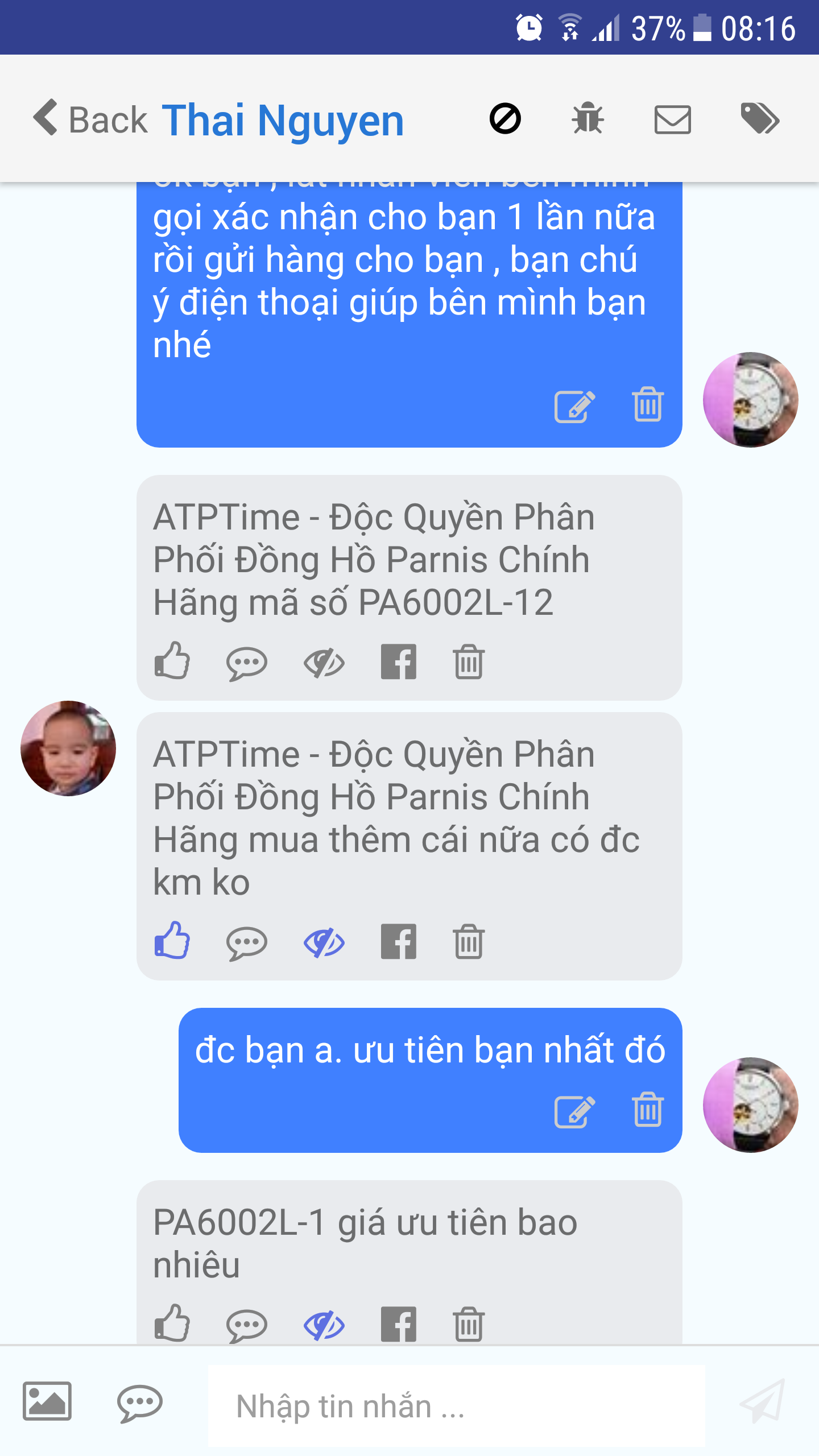Screen dimensions: 819x1456
Task: Like the comment ending with PA6002L-12
Action: (172, 661)
